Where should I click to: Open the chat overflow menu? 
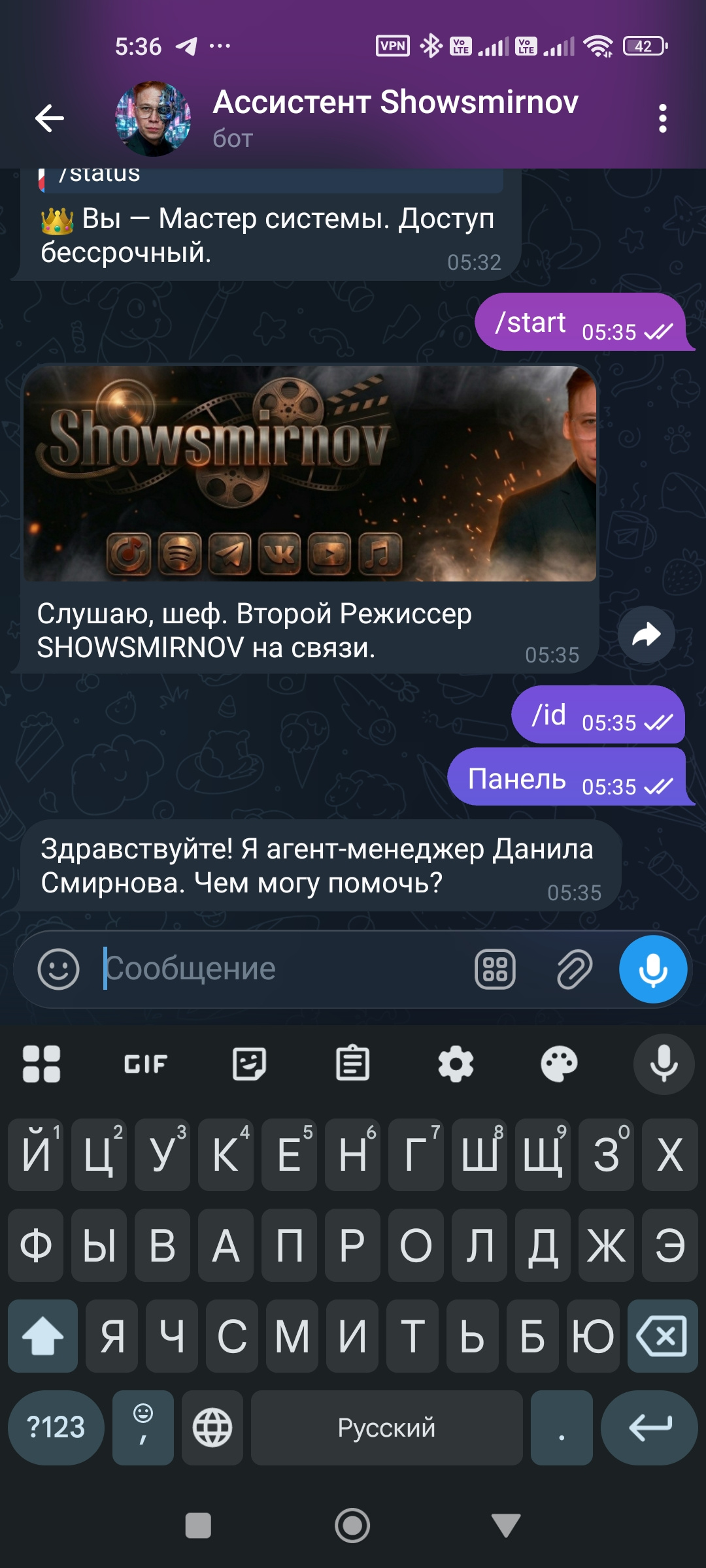662,118
